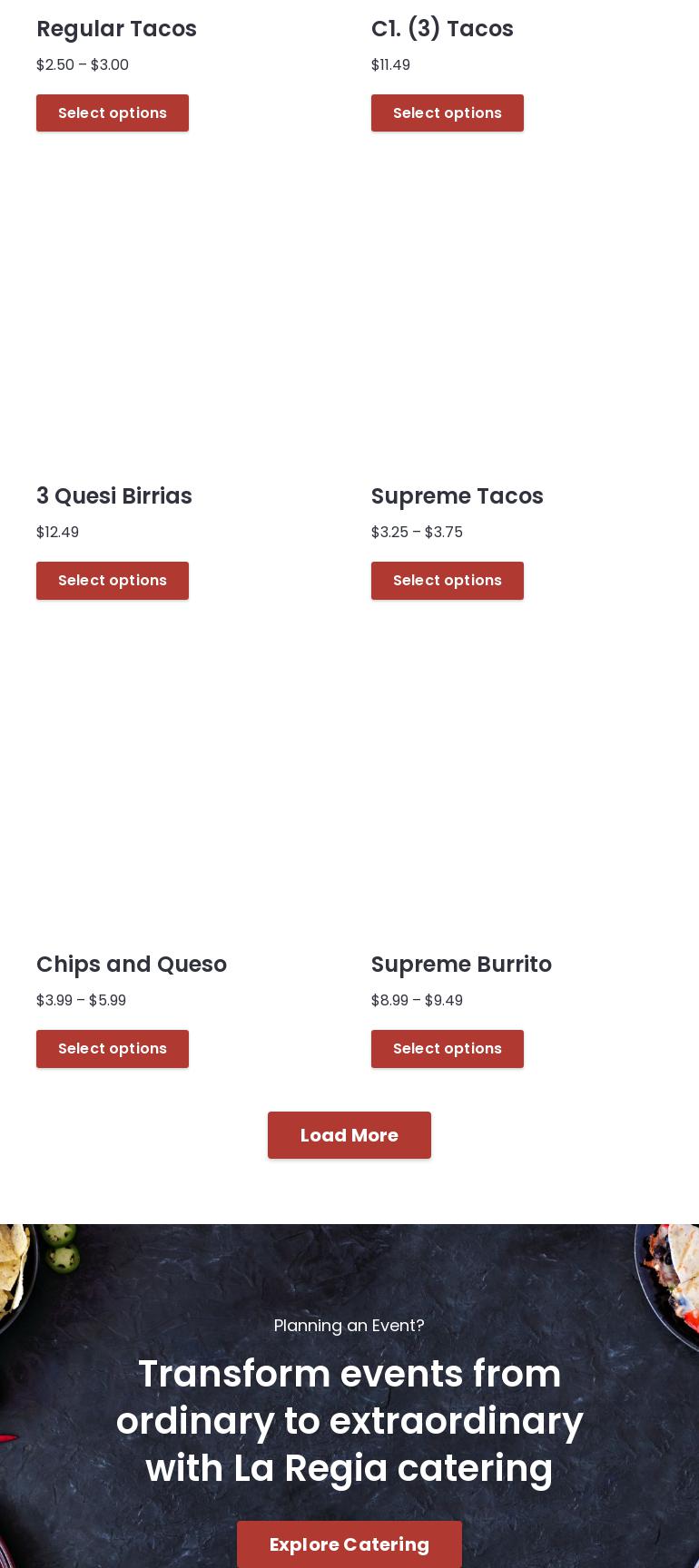Screen dimensions: 699x1568
Task: Select options for C1. (3) Tacos
Action: click(448, 113)
